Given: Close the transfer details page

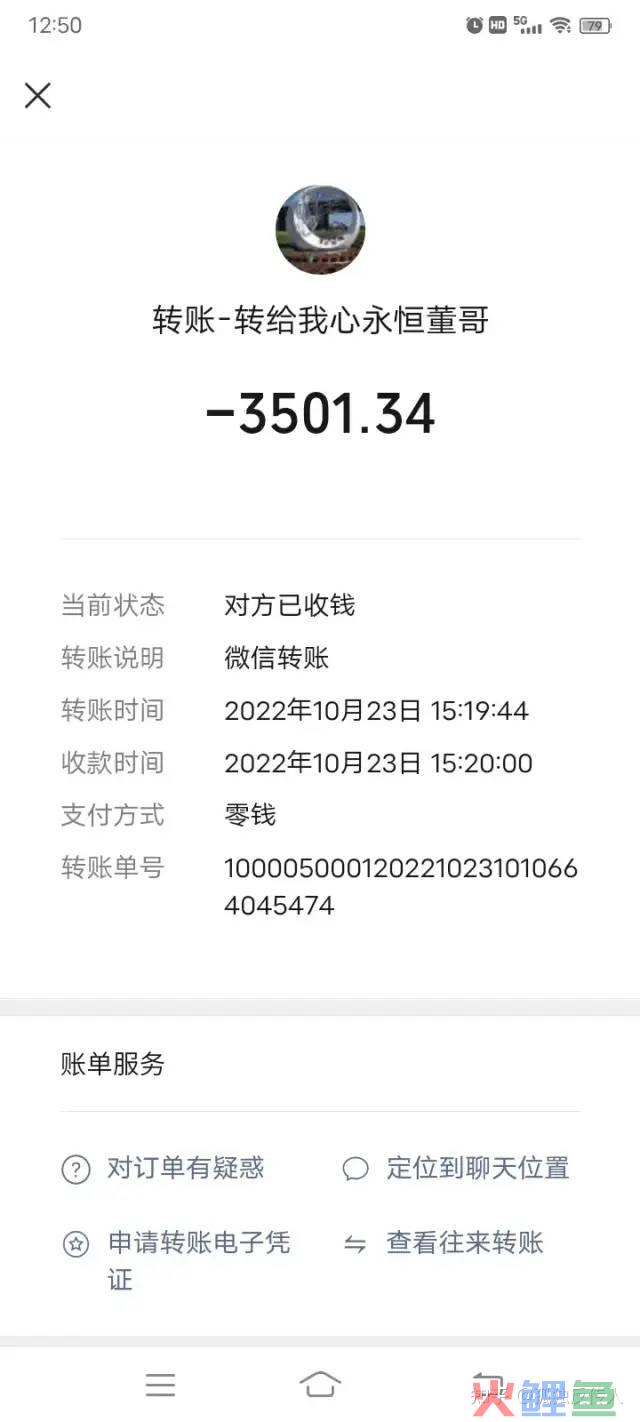Looking at the screenshot, I should click(x=38, y=95).
